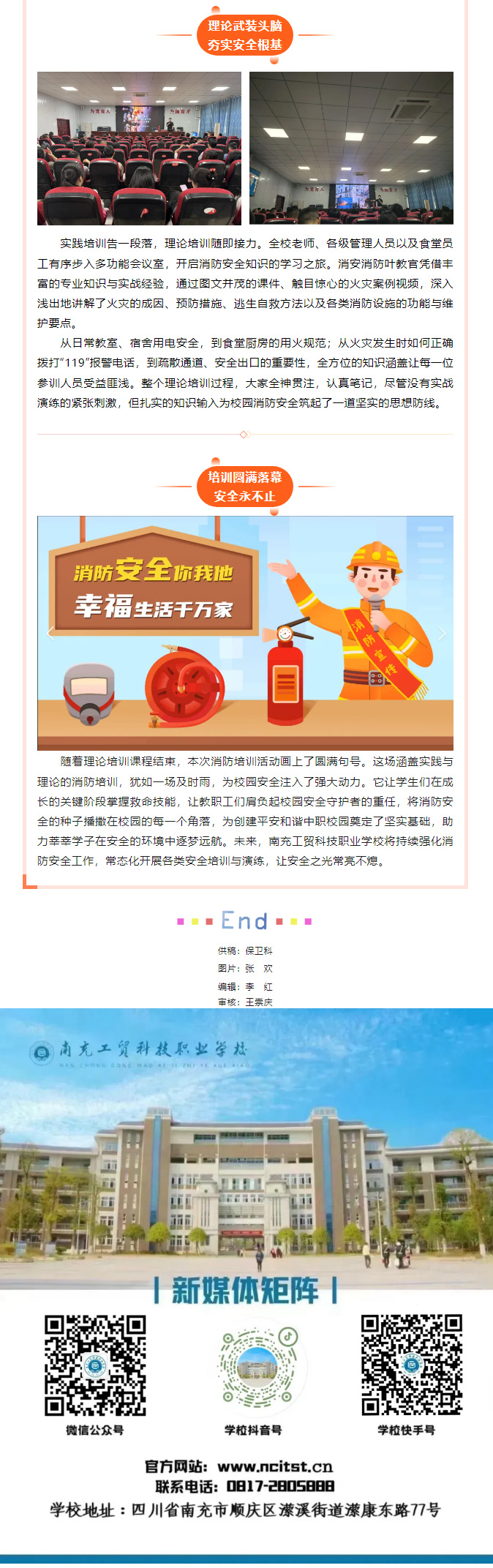This screenshot has height=1568, width=493.
Task: Enlarge the dim conference room photo
Action: coord(351,148)
